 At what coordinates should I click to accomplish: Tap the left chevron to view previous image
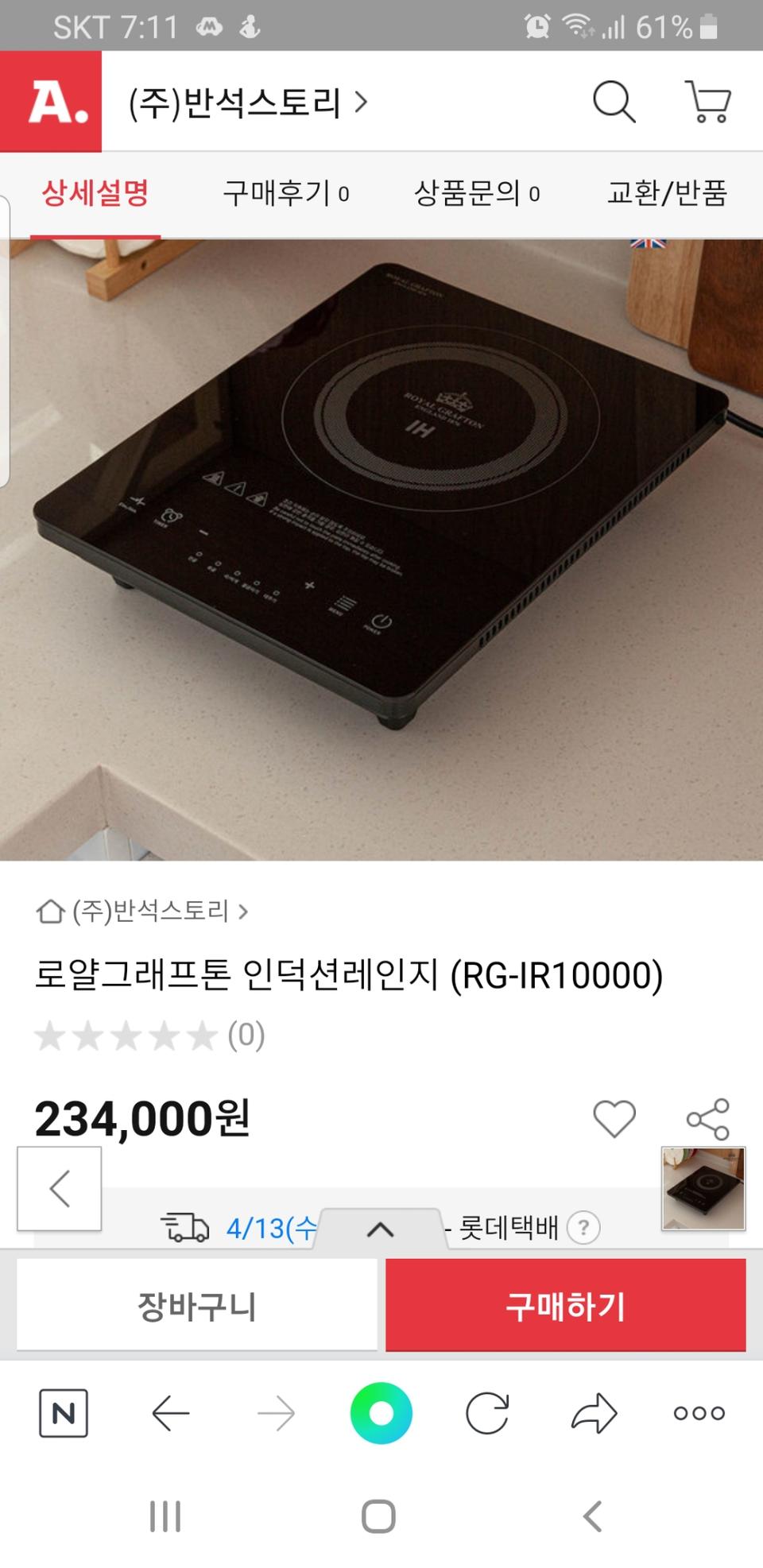click(x=59, y=1190)
